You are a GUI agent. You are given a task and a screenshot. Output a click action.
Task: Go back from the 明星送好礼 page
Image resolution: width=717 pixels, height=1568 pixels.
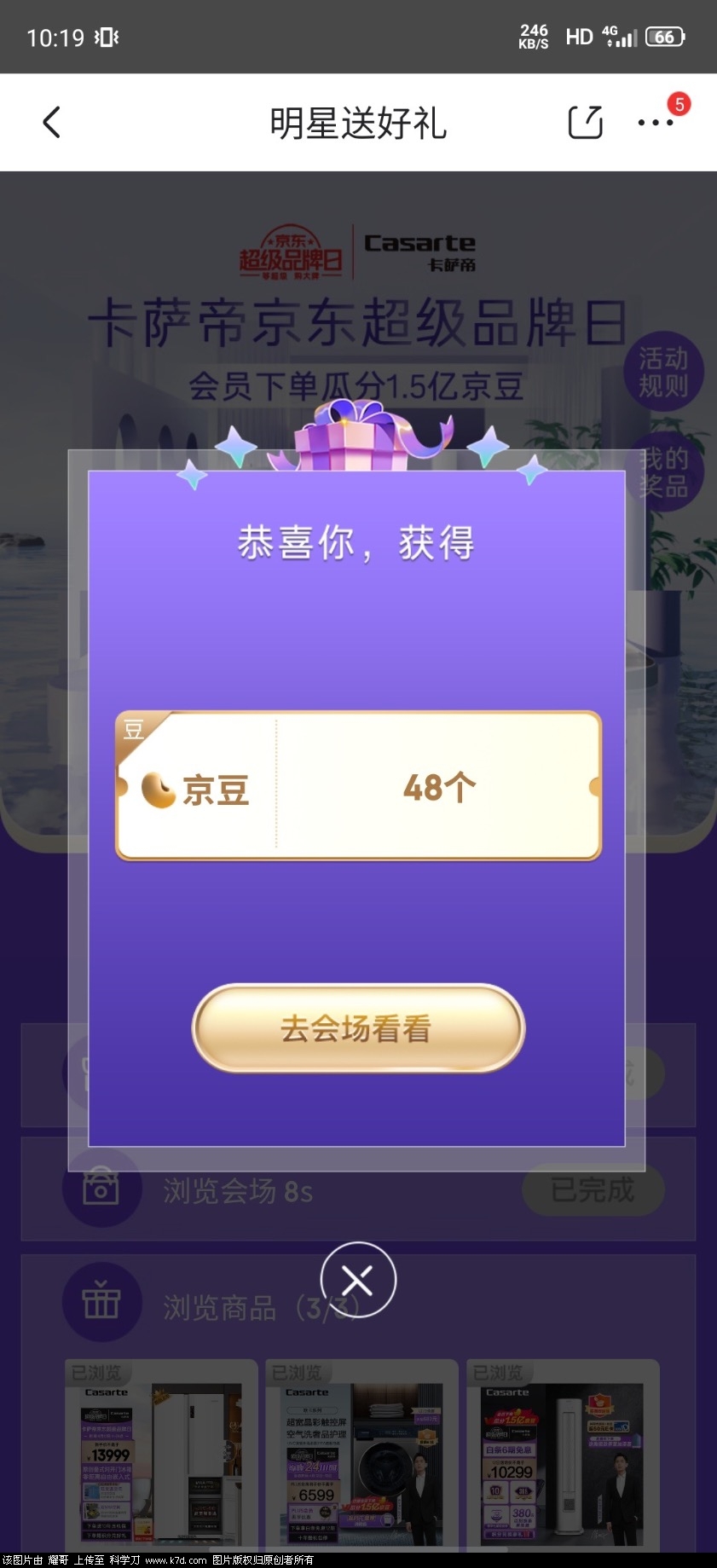[x=51, y=122]
